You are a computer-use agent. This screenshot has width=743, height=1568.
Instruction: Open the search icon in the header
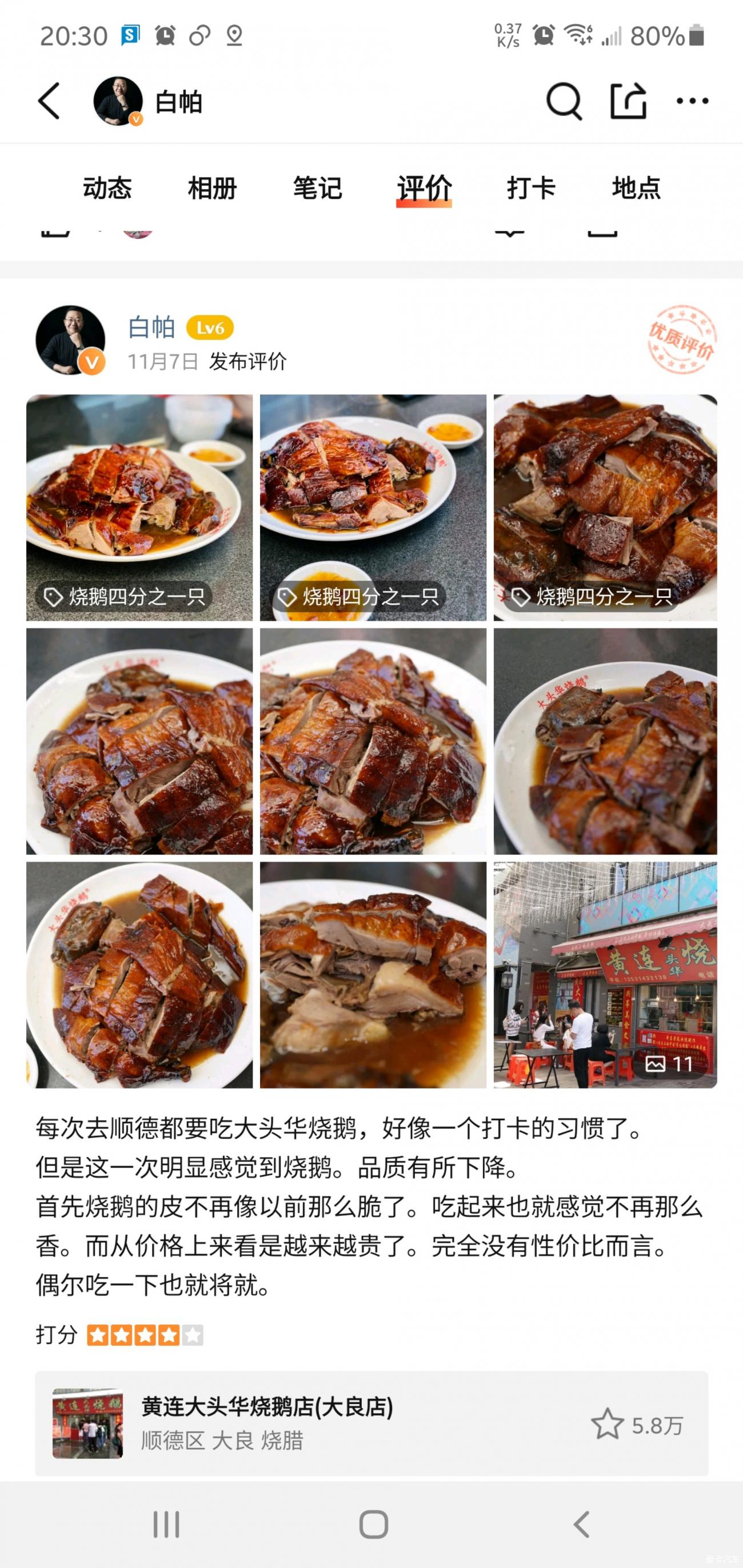[564, 101]
